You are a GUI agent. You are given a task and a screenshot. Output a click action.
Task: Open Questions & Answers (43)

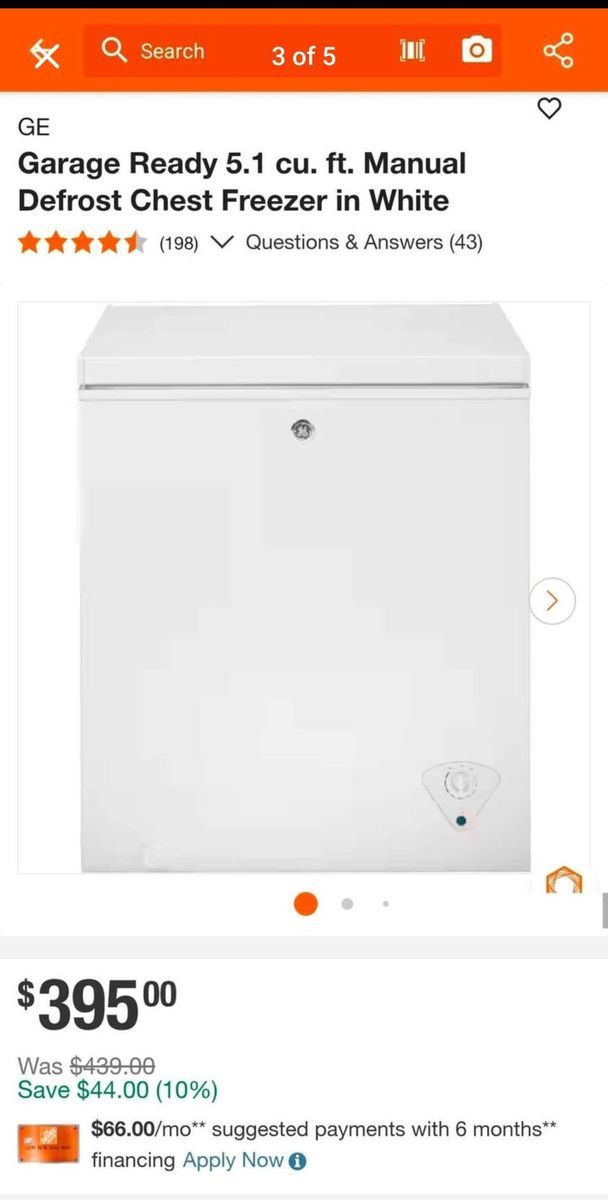pyautogui.click(x=364, y=242)
